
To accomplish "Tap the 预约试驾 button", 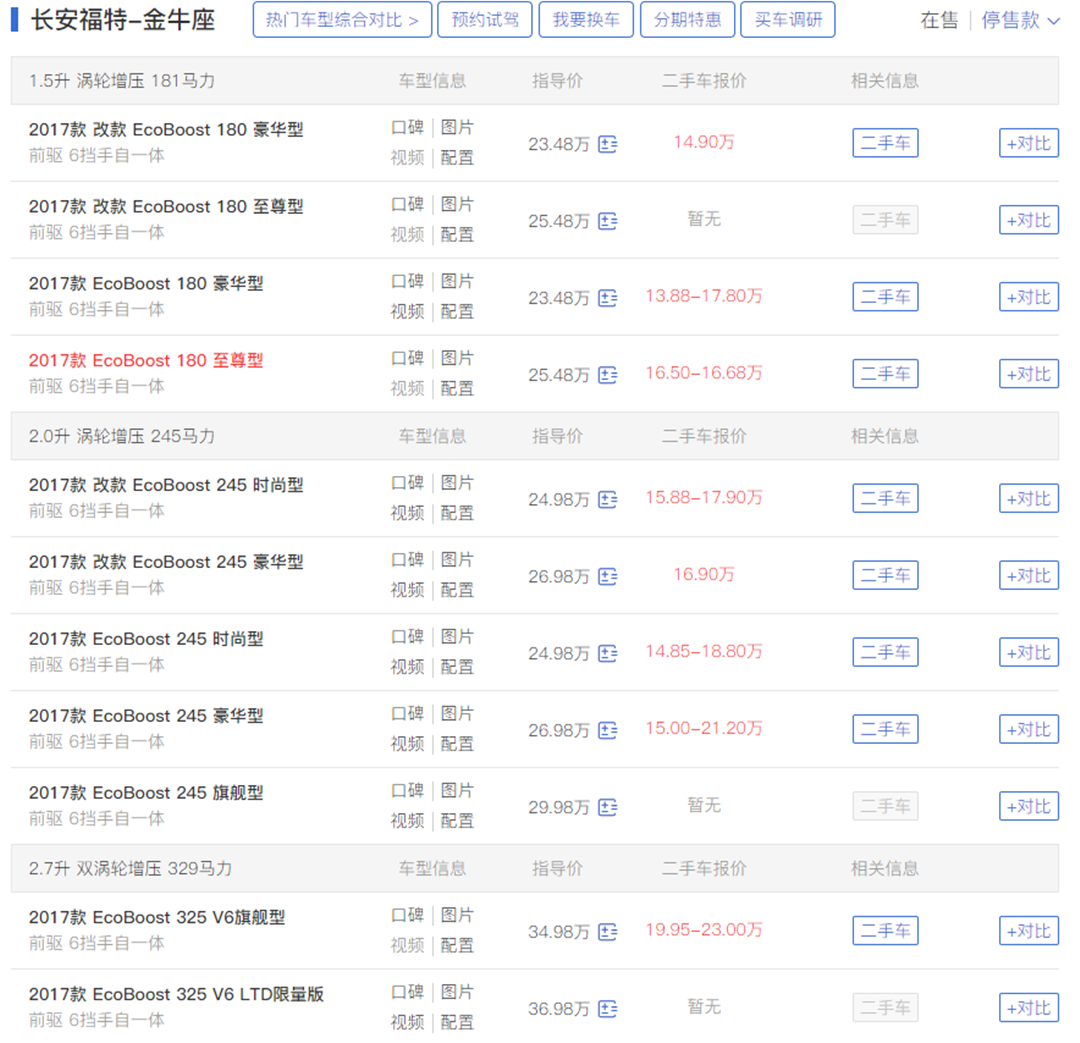I will click(485, 20).
